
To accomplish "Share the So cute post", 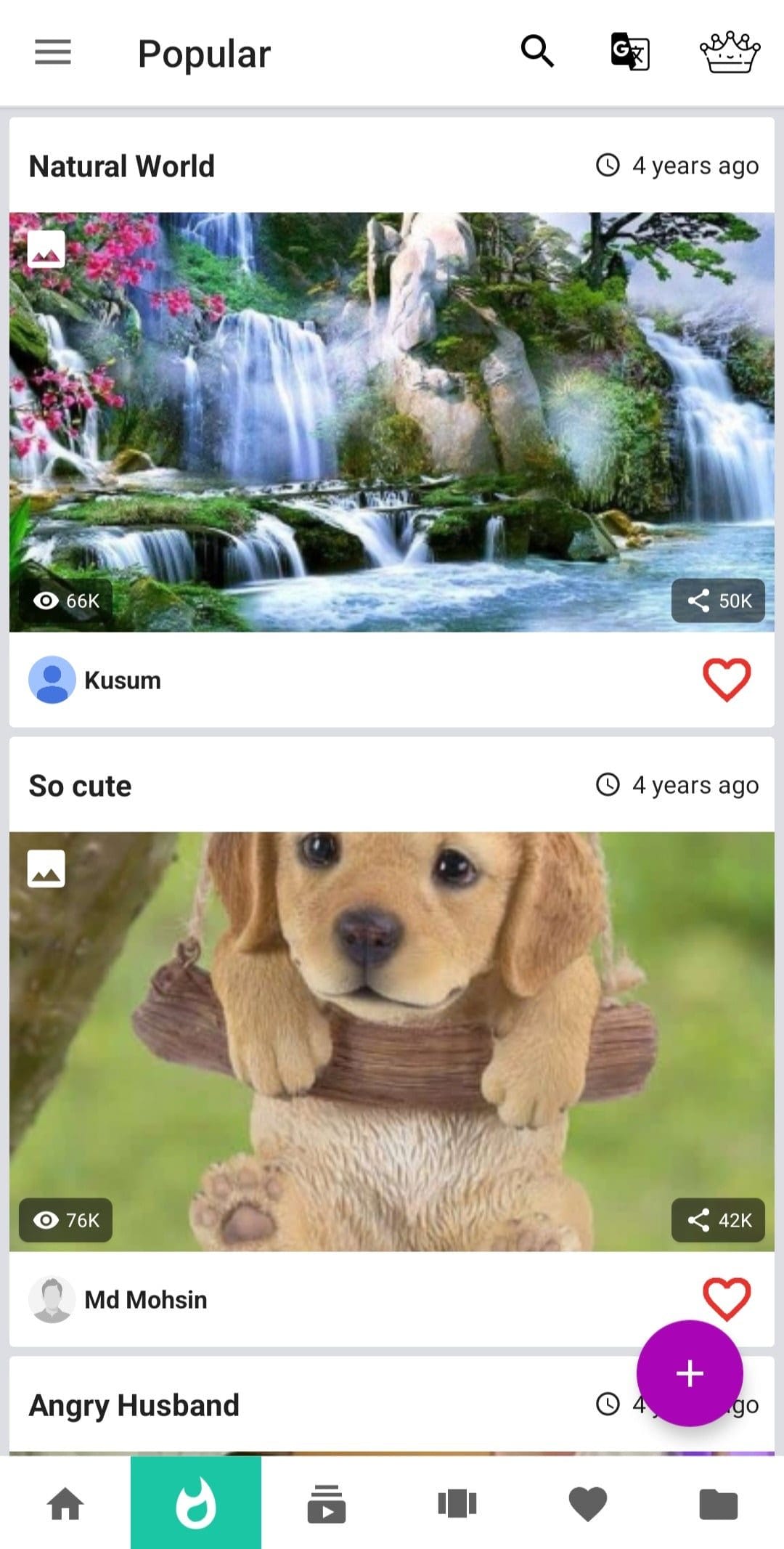I will point(718,1220).
